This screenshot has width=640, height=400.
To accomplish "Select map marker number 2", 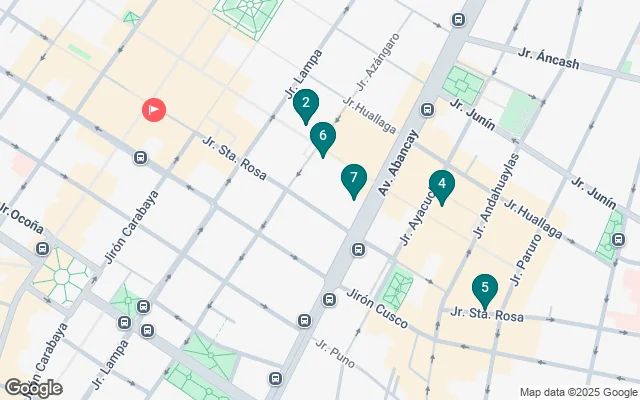I will [x=306, y=103].
